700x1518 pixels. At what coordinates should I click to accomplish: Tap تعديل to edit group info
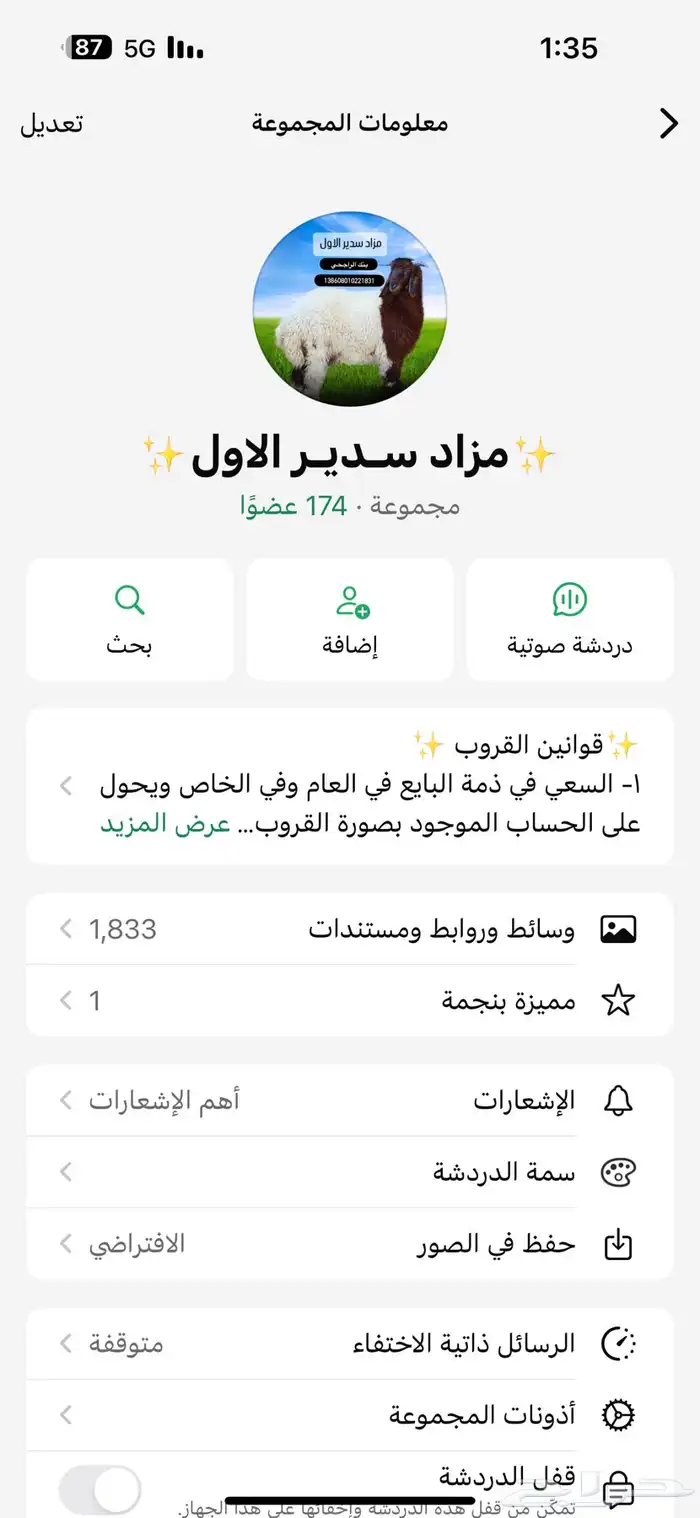52,124
